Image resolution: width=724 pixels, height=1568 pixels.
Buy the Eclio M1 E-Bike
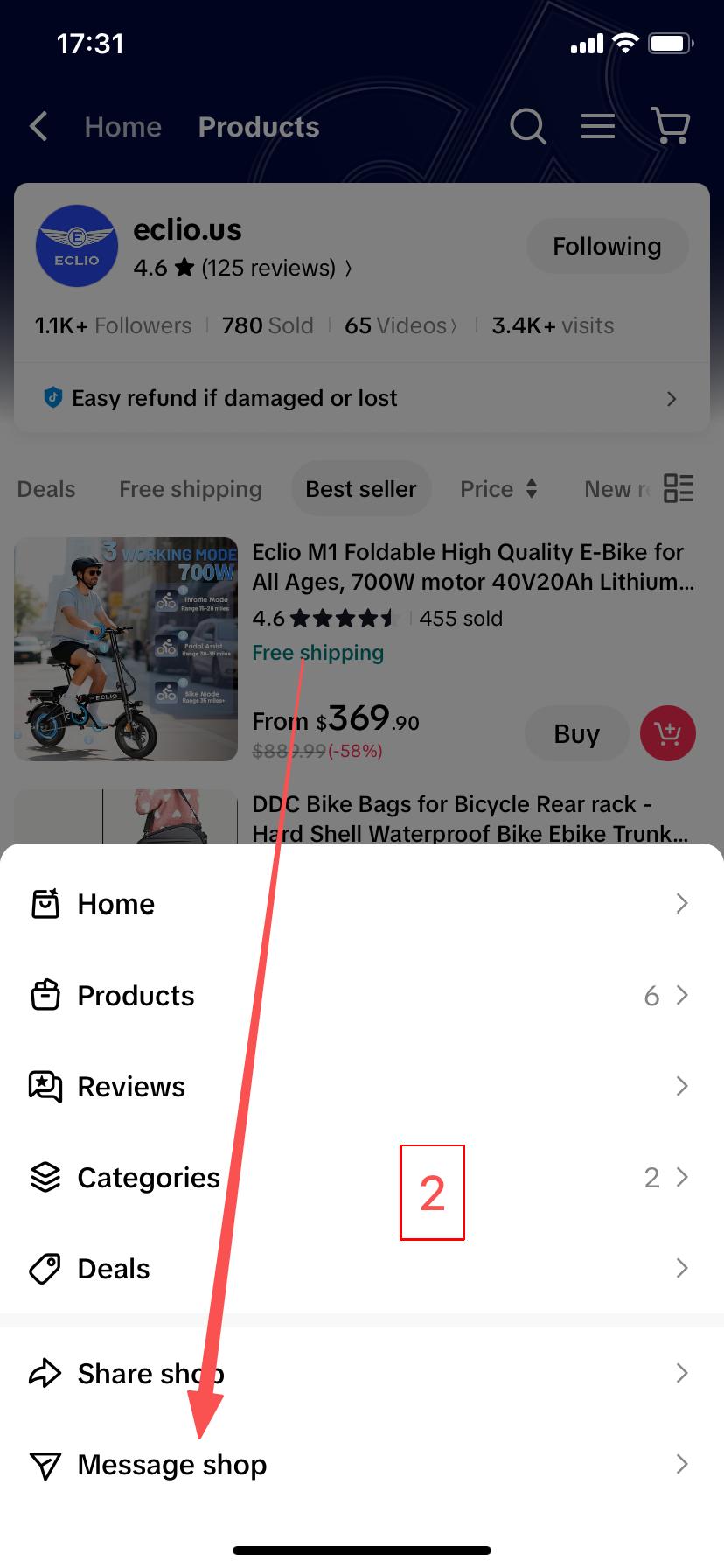(576, 733)
